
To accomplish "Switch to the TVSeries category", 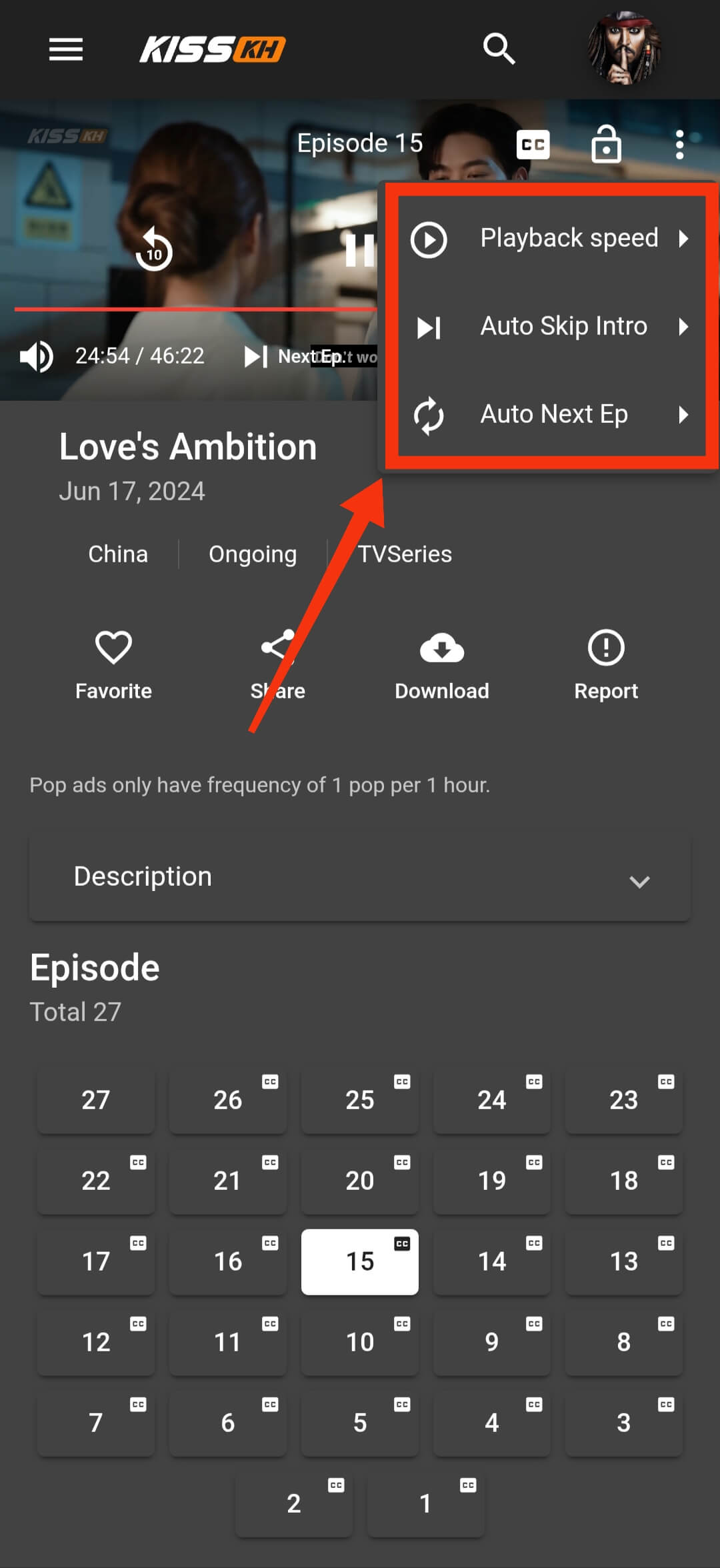I will 405,554.
